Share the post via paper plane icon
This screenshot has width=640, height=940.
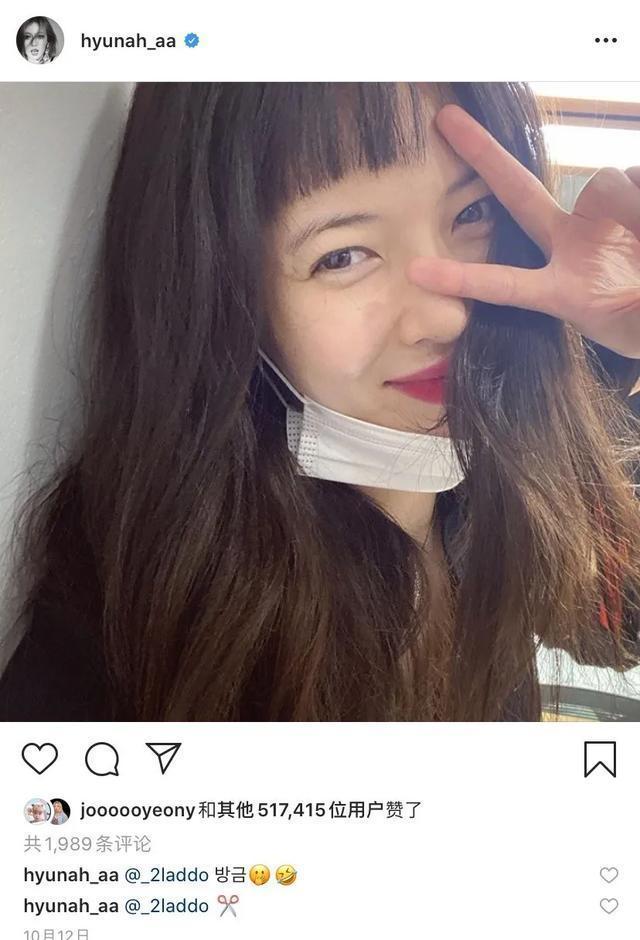(163, 758)
